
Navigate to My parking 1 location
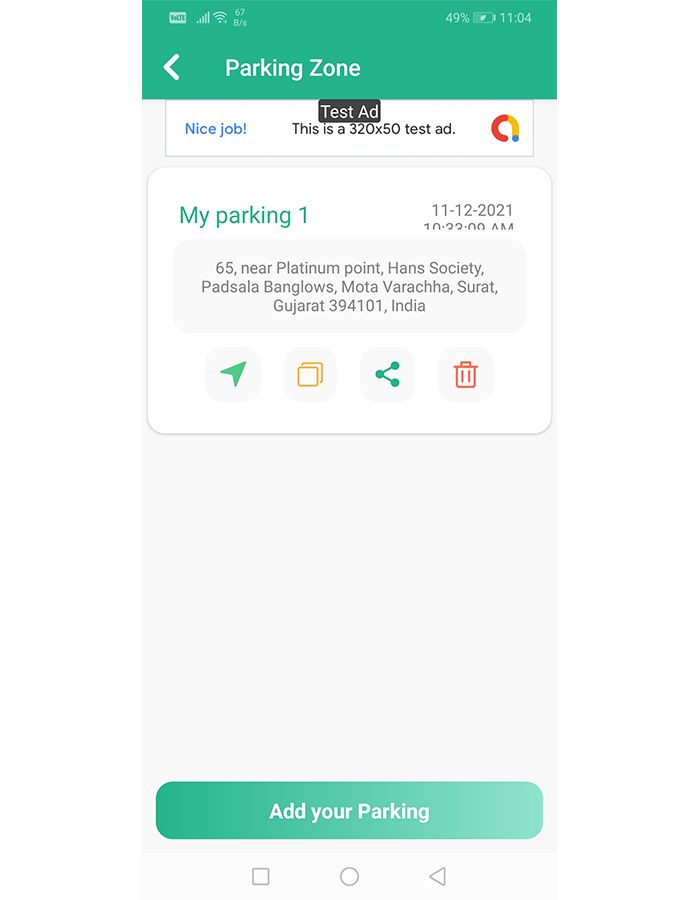[233, 375]
